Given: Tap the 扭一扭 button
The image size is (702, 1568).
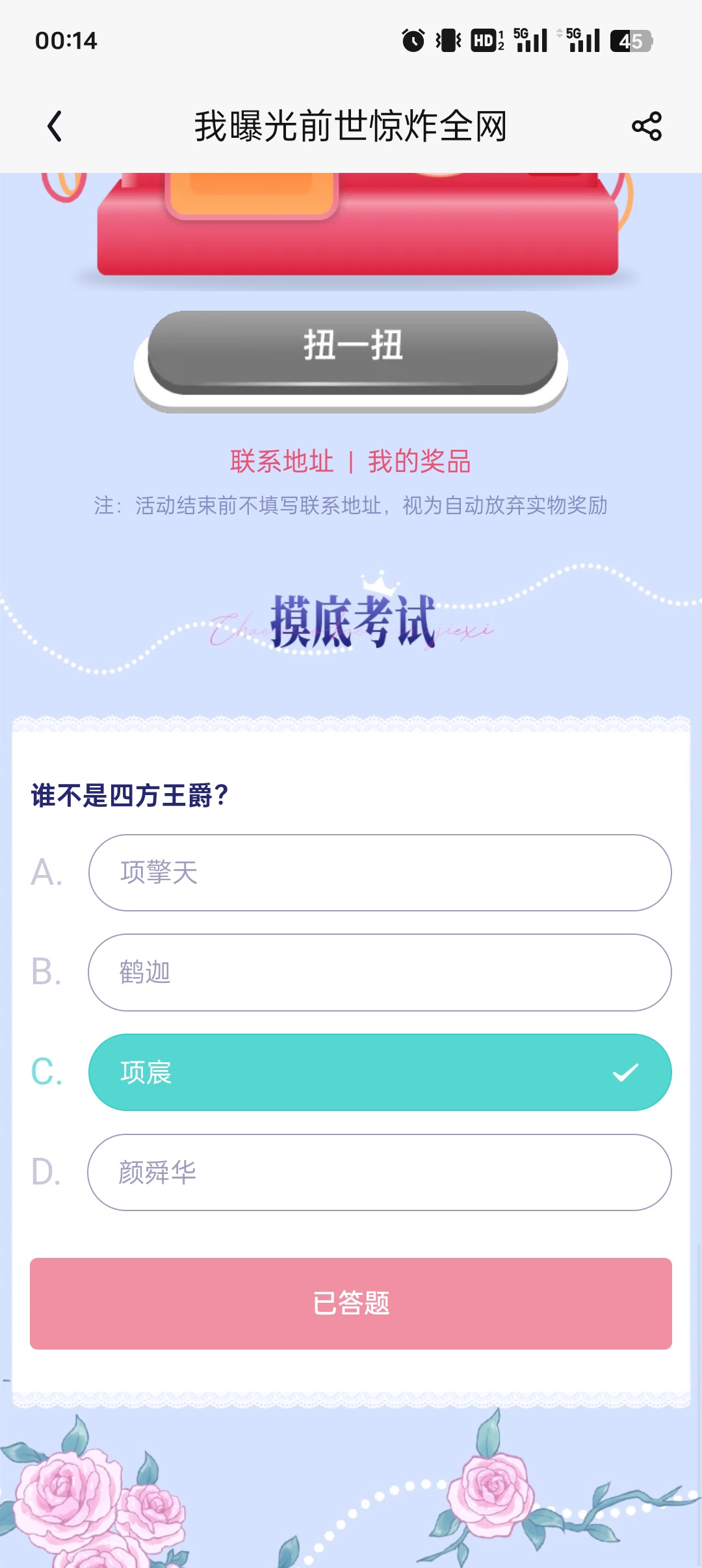Looking at the screenshot, I should [352, 352].
